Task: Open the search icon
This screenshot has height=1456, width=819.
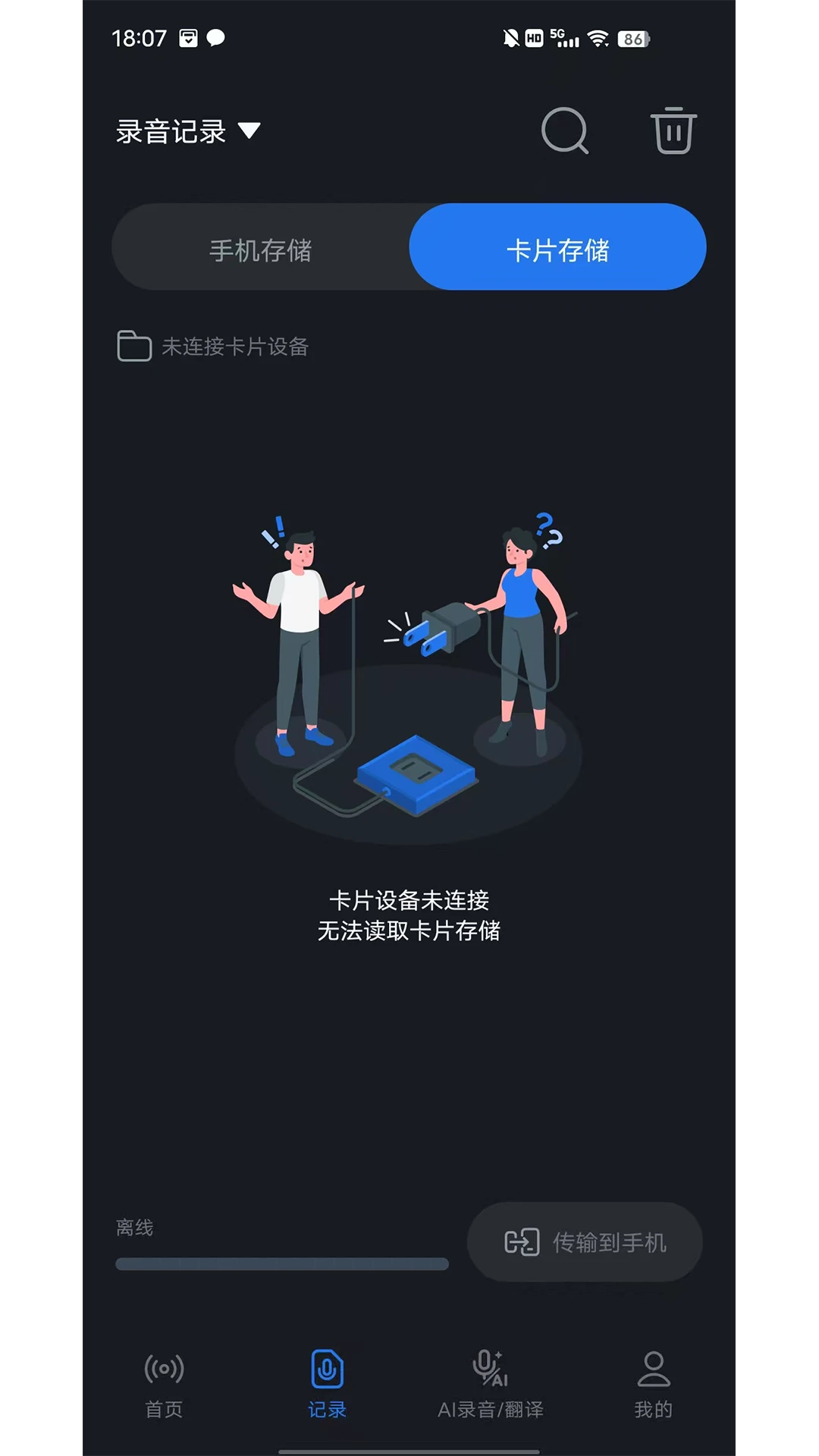Action: (x=565, y=131)
